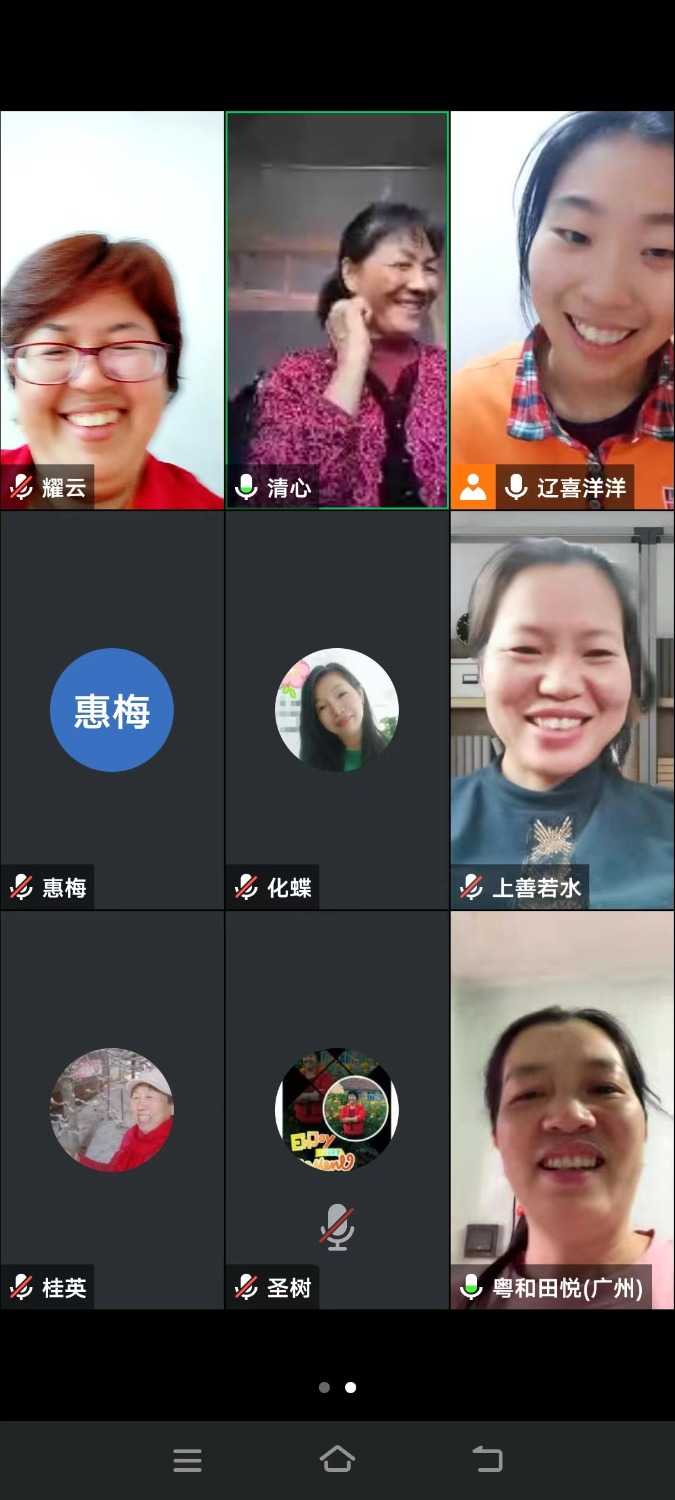Go to the first page of participants
The height and width of the screenshot is (1500, 675).
pos(324,1388)
